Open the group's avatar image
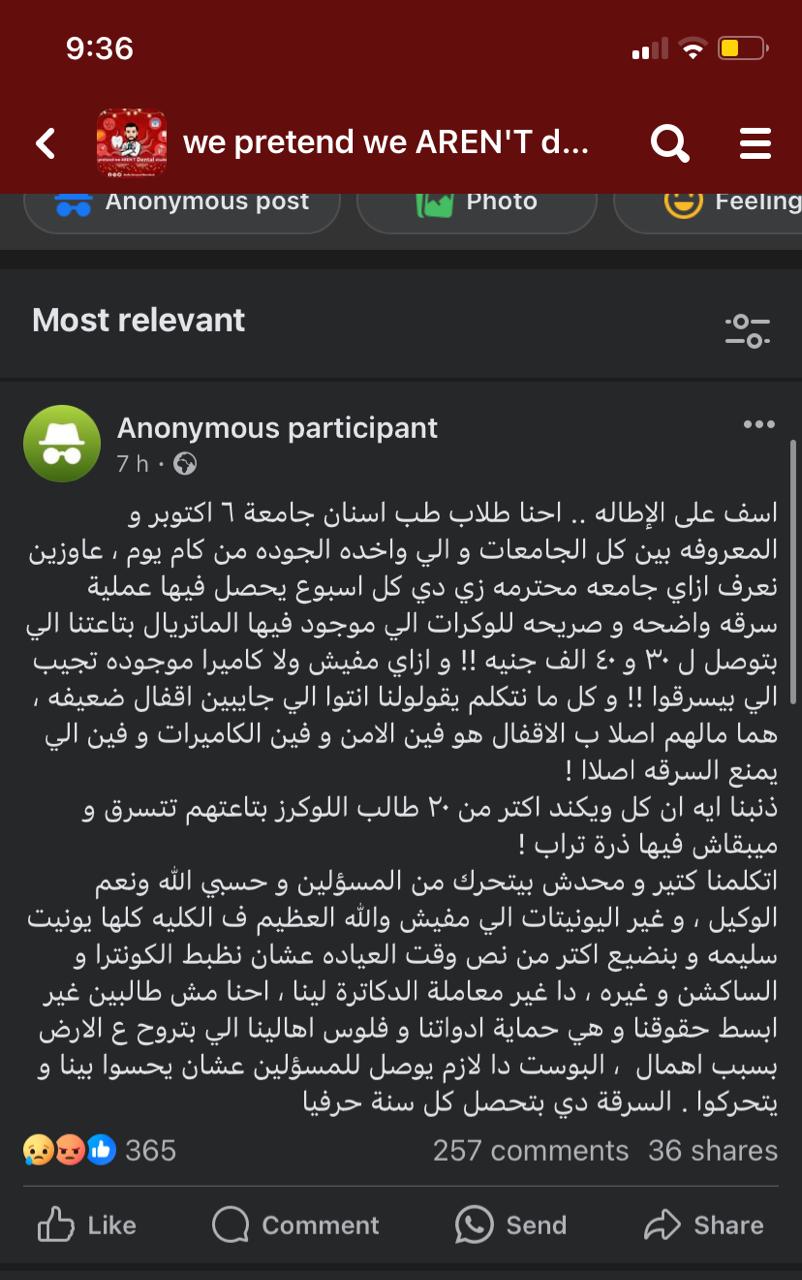This screenshot has height=1280, width=802. tap(131, 144)
